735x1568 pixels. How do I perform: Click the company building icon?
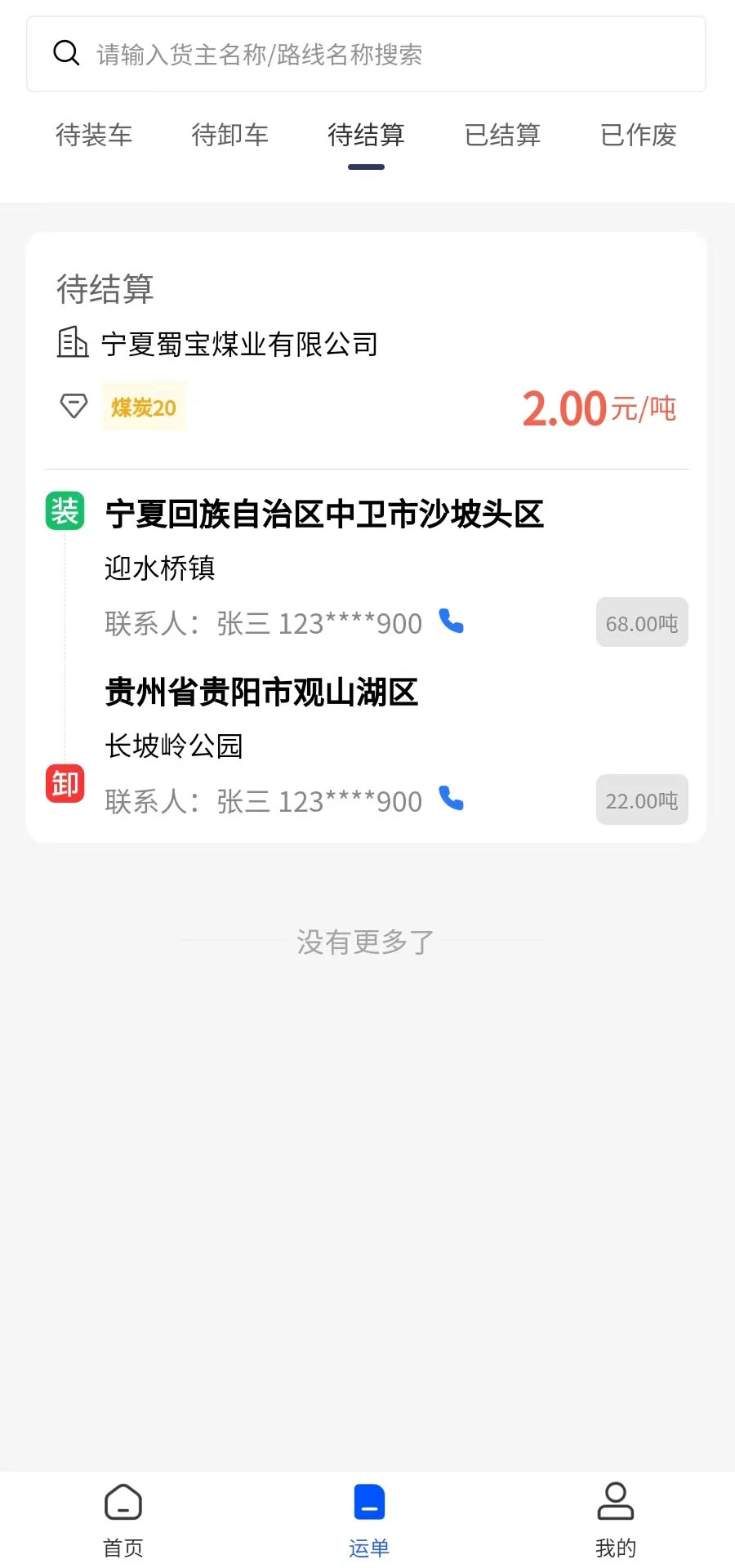[71, 343]
